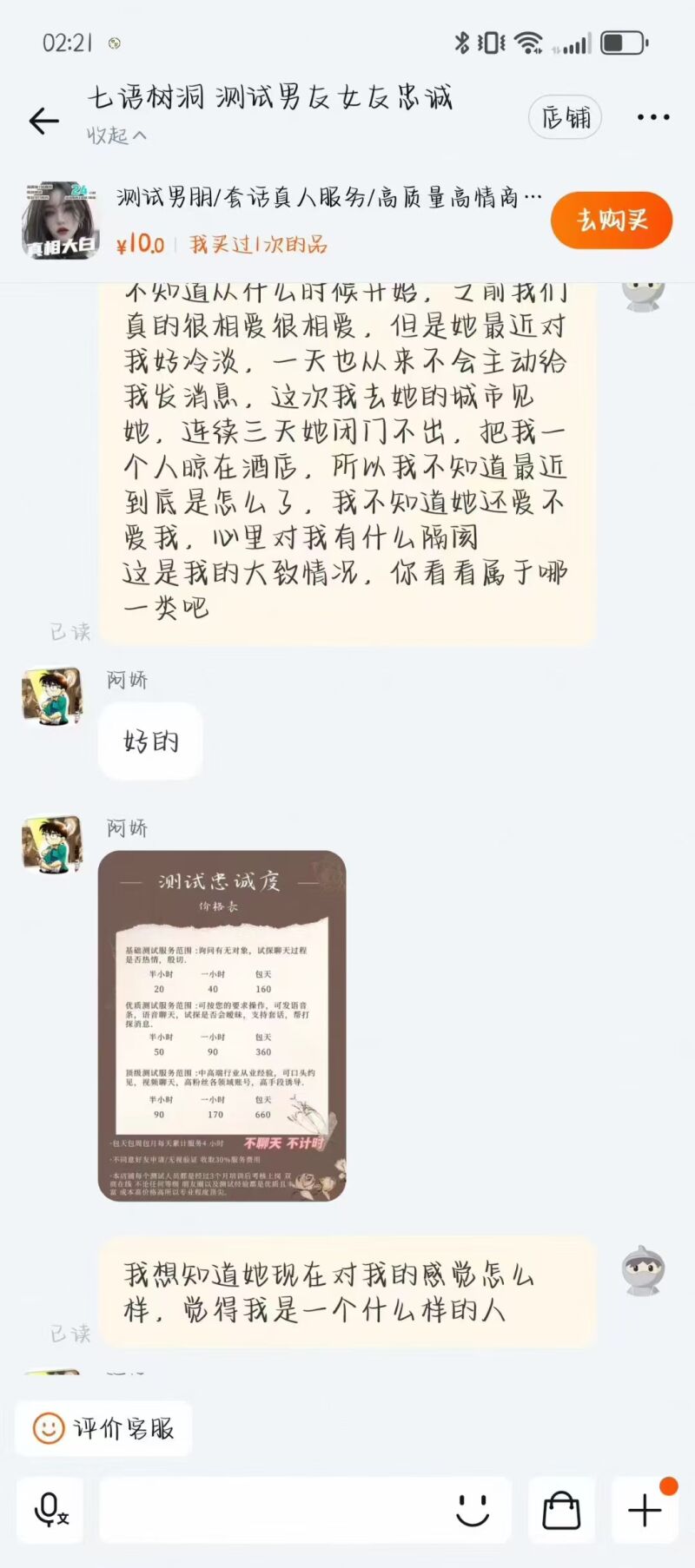Open the emoji picker
The width and height of the screenshot is (695, 1568).
click(473, 1512)
